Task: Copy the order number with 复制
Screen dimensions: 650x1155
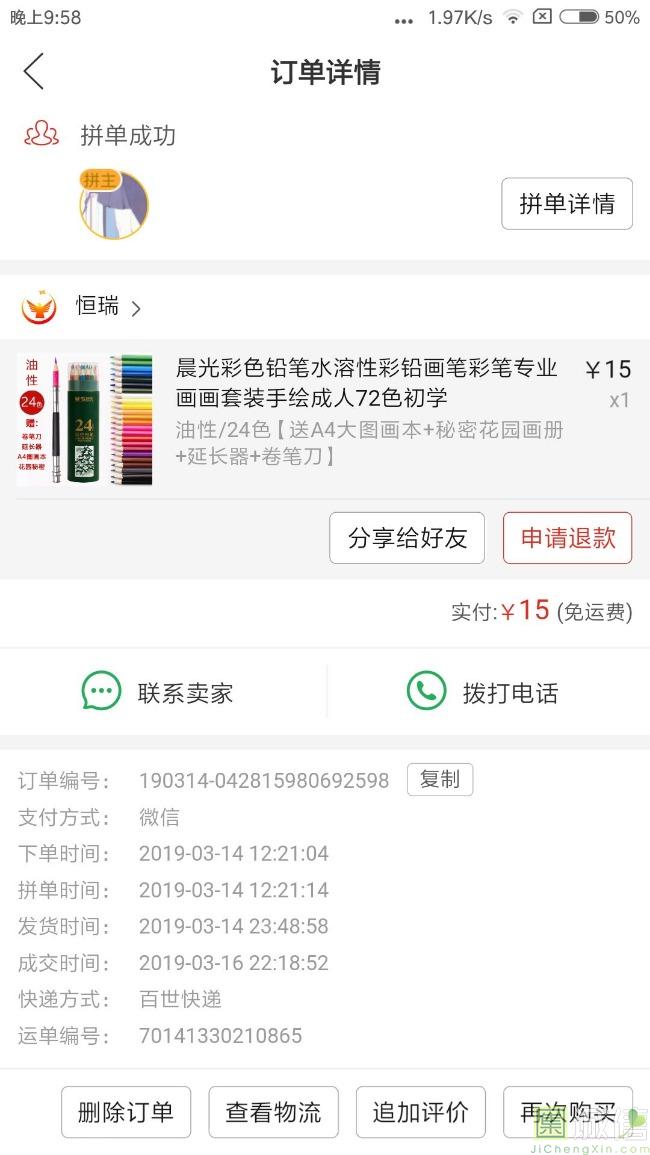Action: click(x=439, y=780)
